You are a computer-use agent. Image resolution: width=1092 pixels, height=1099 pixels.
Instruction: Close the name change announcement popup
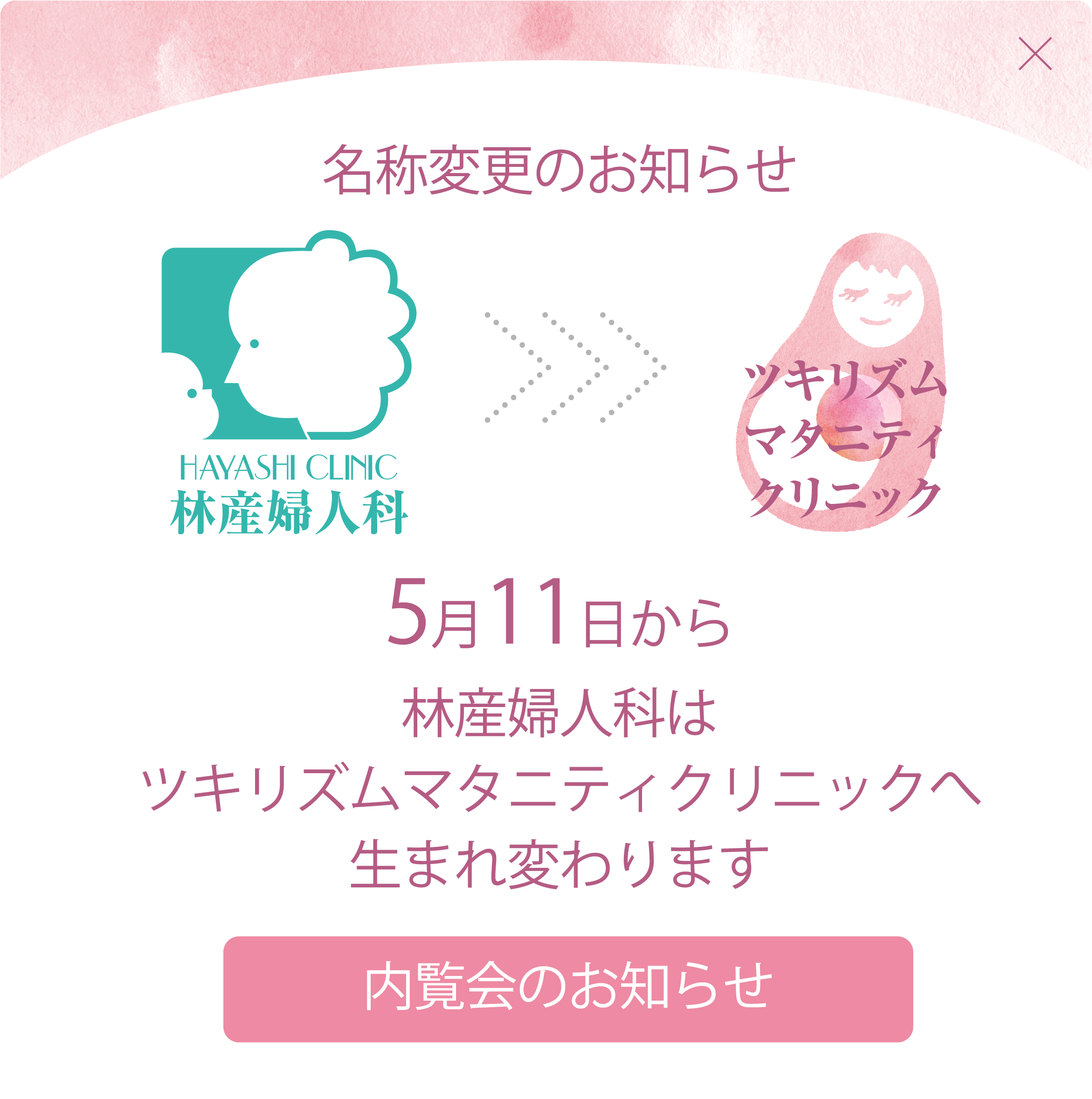click(1035, 54)
